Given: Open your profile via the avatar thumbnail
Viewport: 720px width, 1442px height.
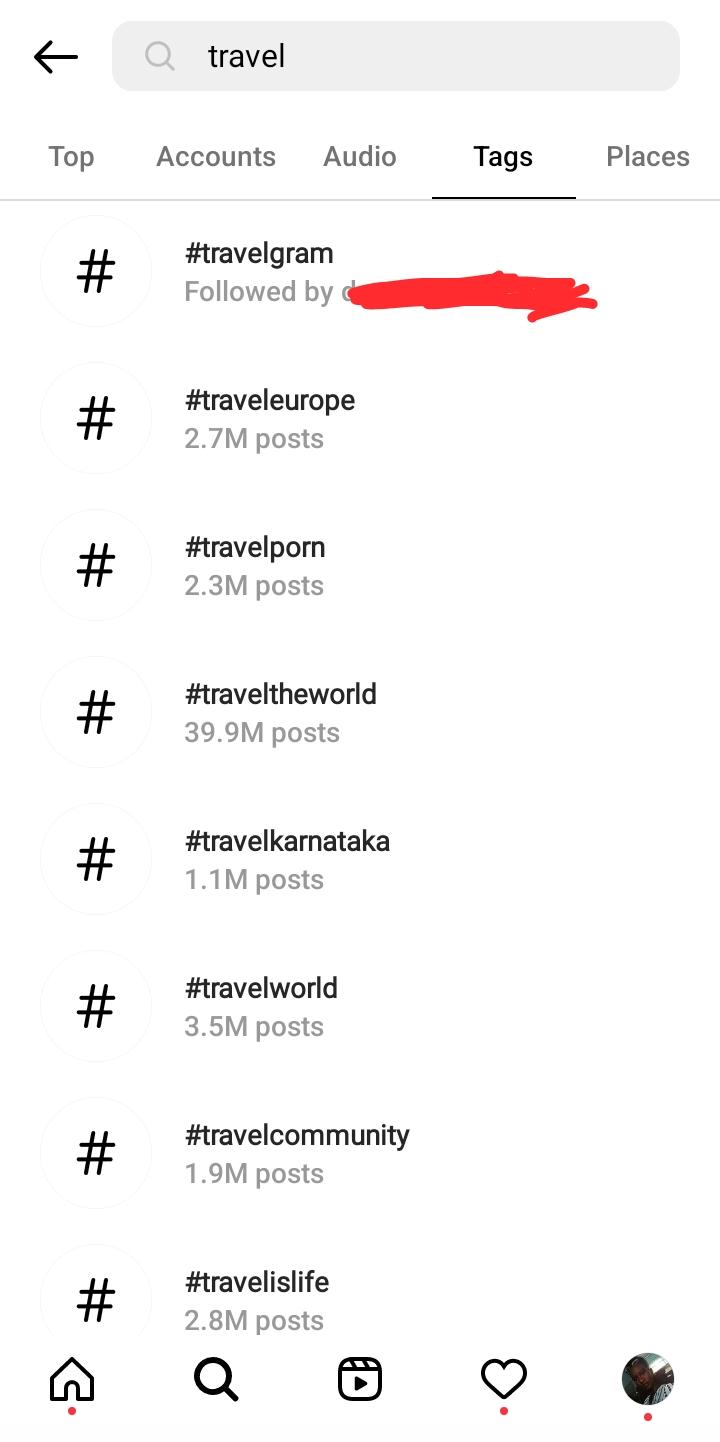Looking at the screenshot, I should [x=647, y=1380].
